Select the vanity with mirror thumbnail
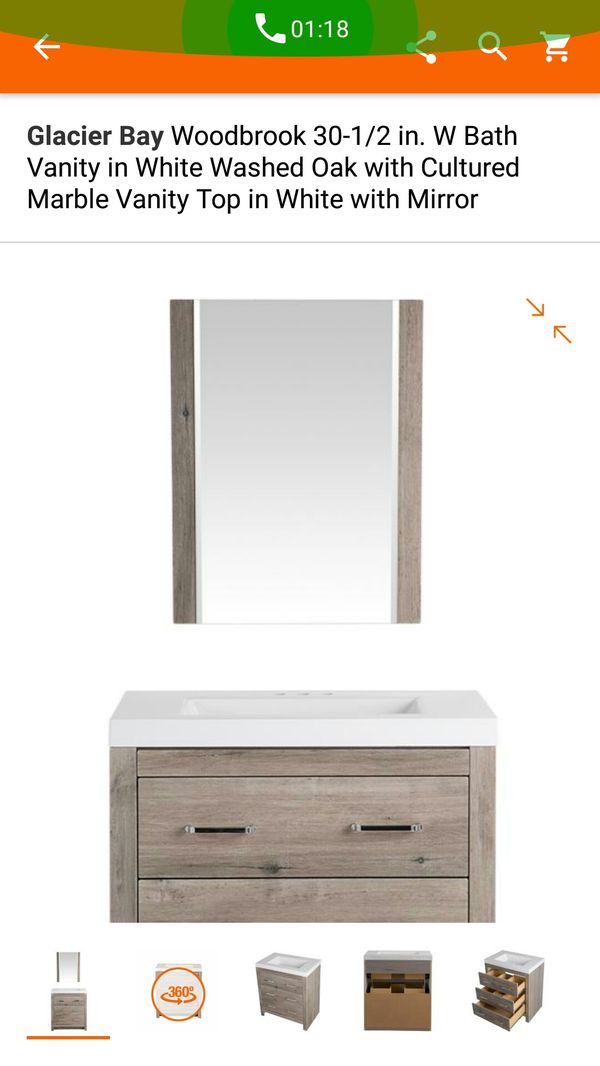This screenshot has width=600, height=1066. pos(68,991)
